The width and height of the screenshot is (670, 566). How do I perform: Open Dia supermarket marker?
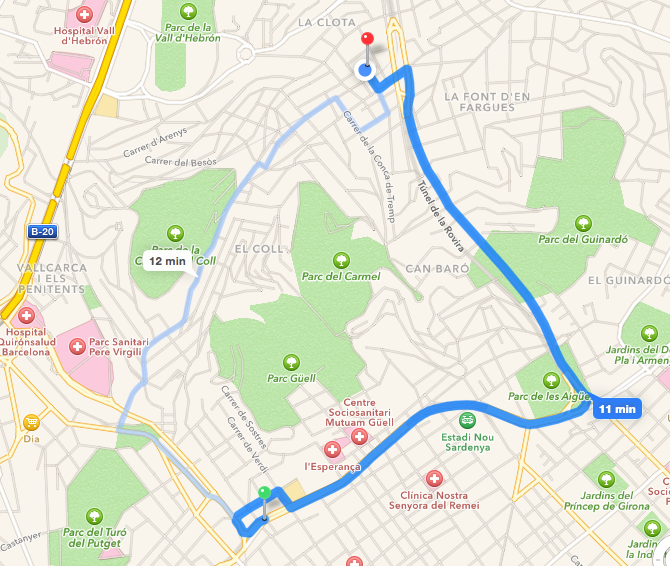click(31, 422)
